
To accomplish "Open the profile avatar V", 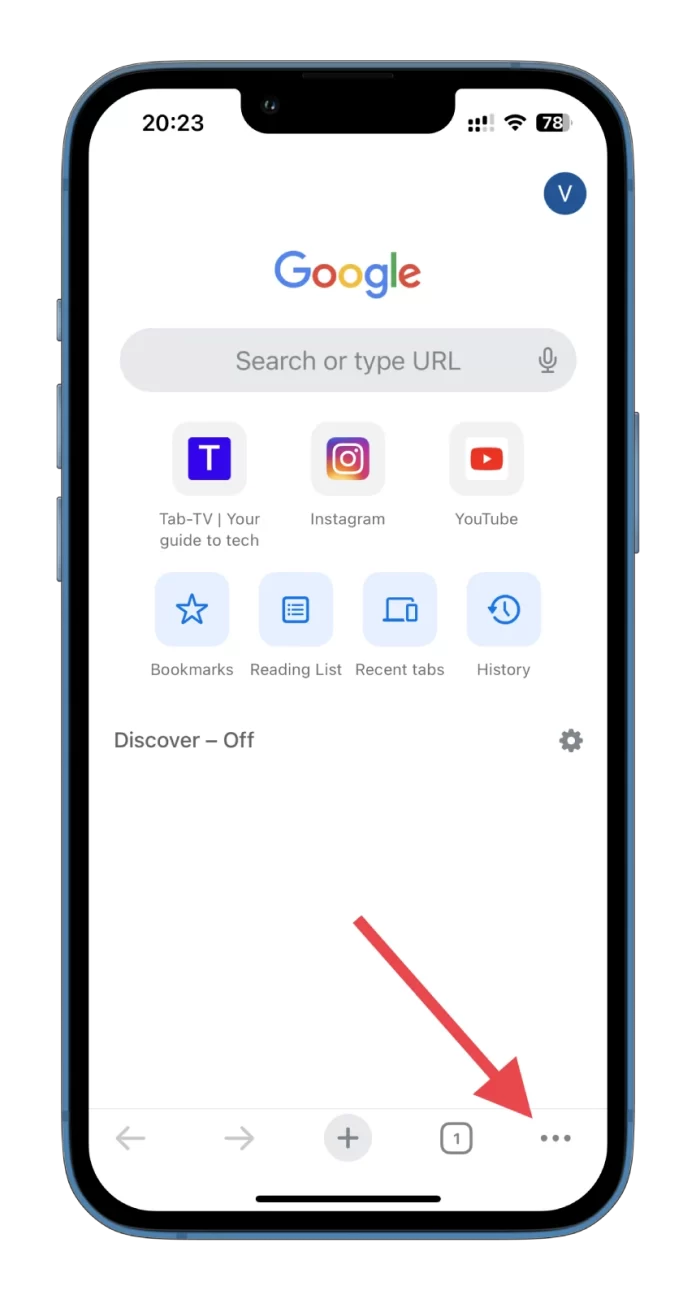I will (x=565, y=194).
